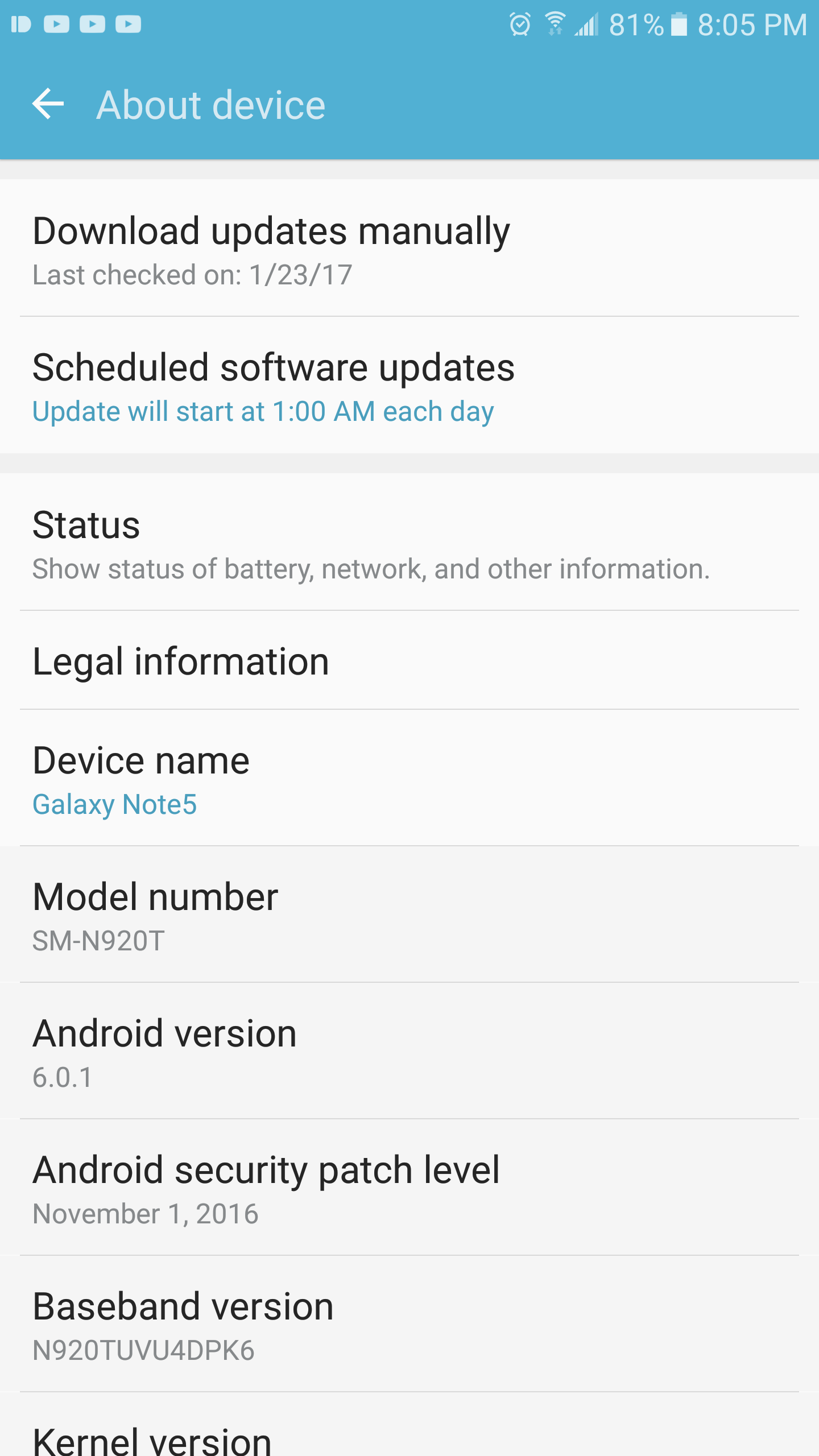Tap the Baseband version row
The height and width of the screenshot is (1456, 819).
click(409, 1325)
